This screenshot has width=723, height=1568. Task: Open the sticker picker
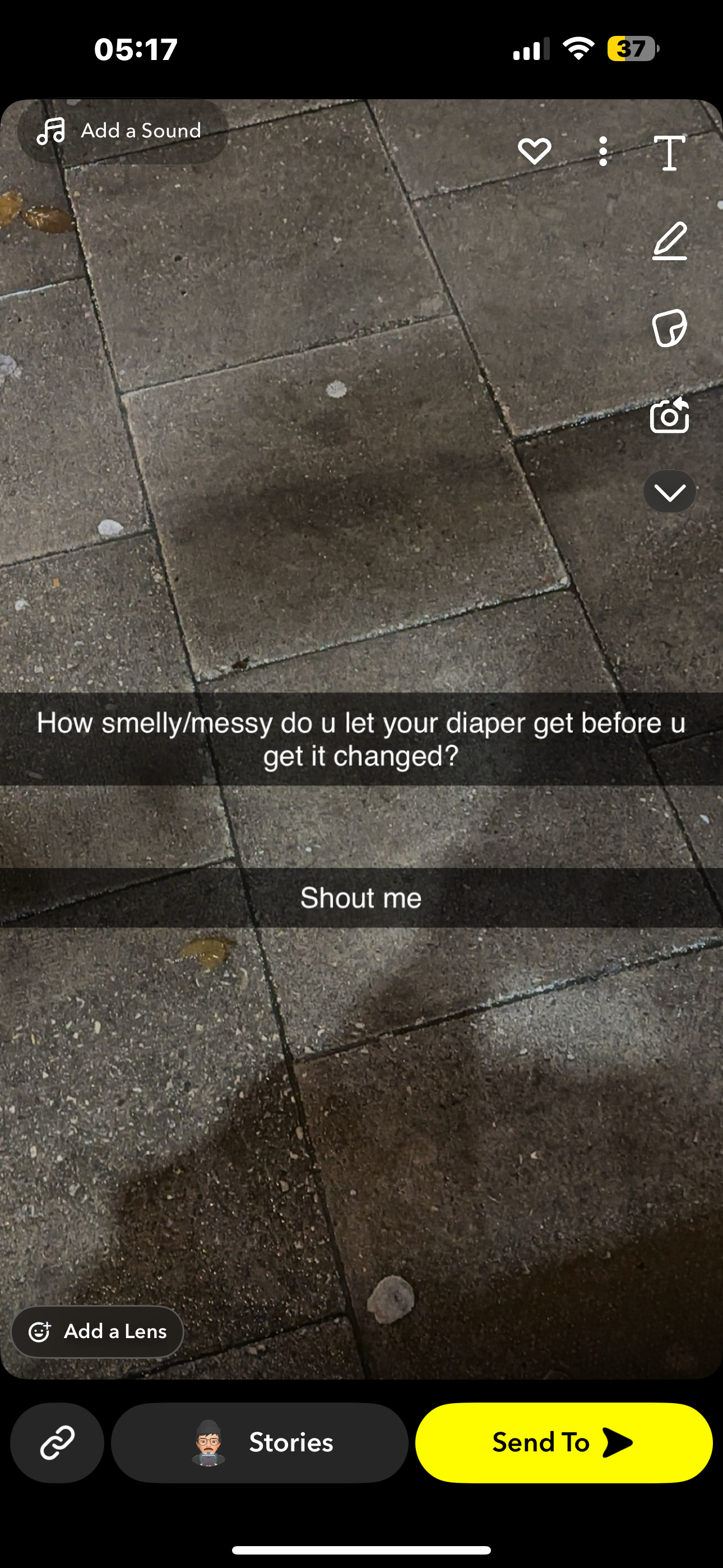point(669,328)
